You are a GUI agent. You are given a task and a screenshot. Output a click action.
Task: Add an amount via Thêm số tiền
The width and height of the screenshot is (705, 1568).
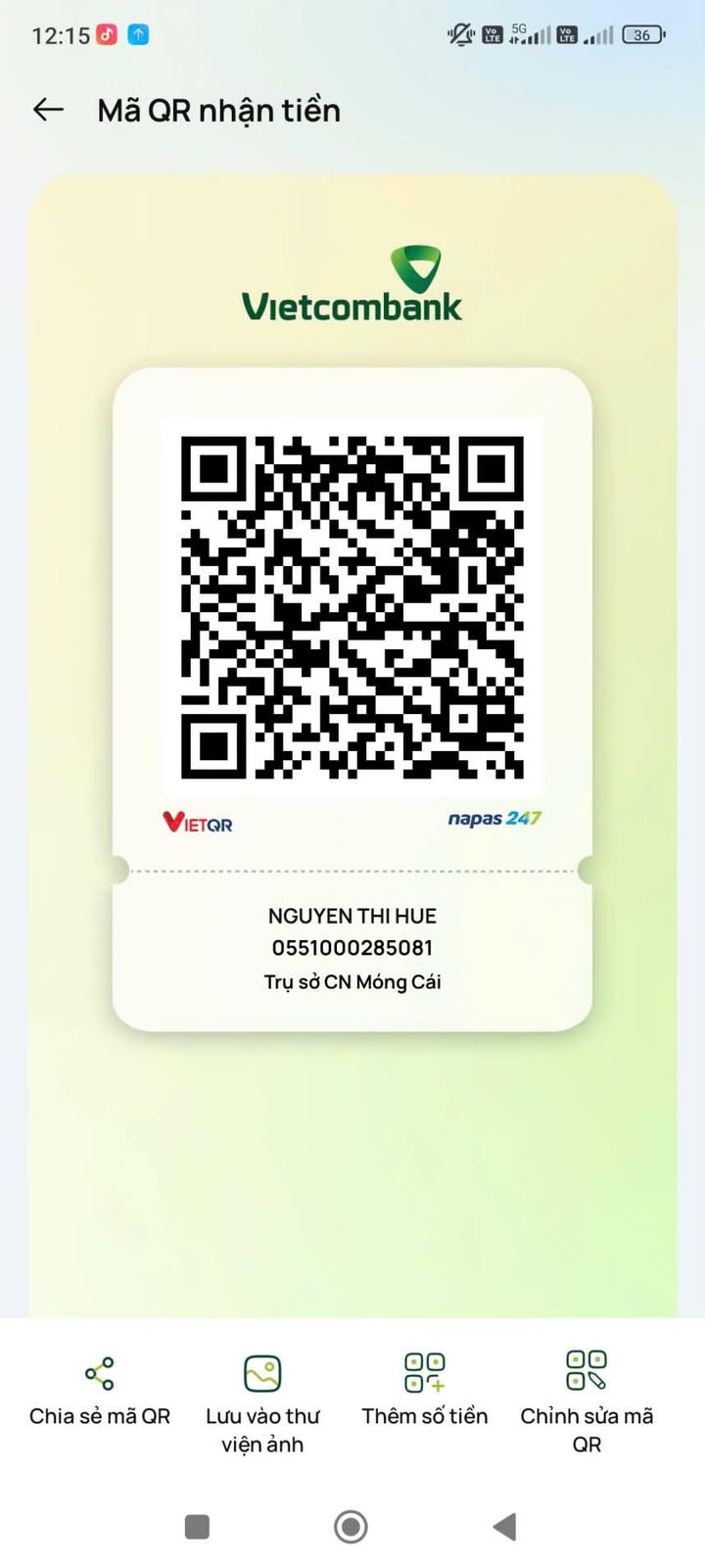coord(424,1391)
